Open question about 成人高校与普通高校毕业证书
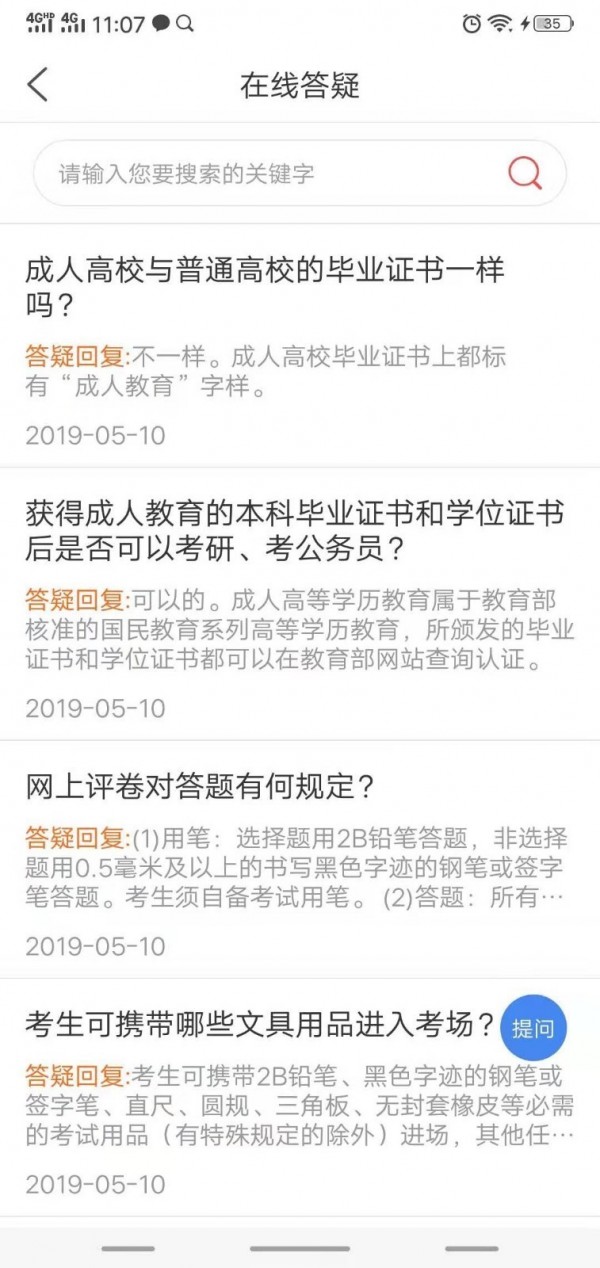Image resolution: width=600 pixels, height=1268 pixels. coord(265,286)
